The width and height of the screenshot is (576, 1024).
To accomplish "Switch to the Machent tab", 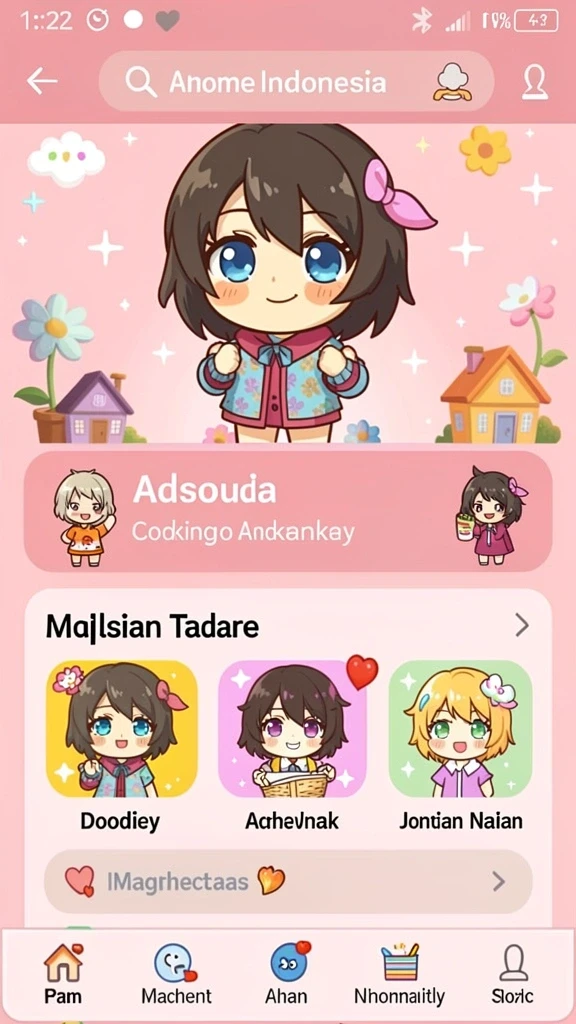I will (176, 972).
